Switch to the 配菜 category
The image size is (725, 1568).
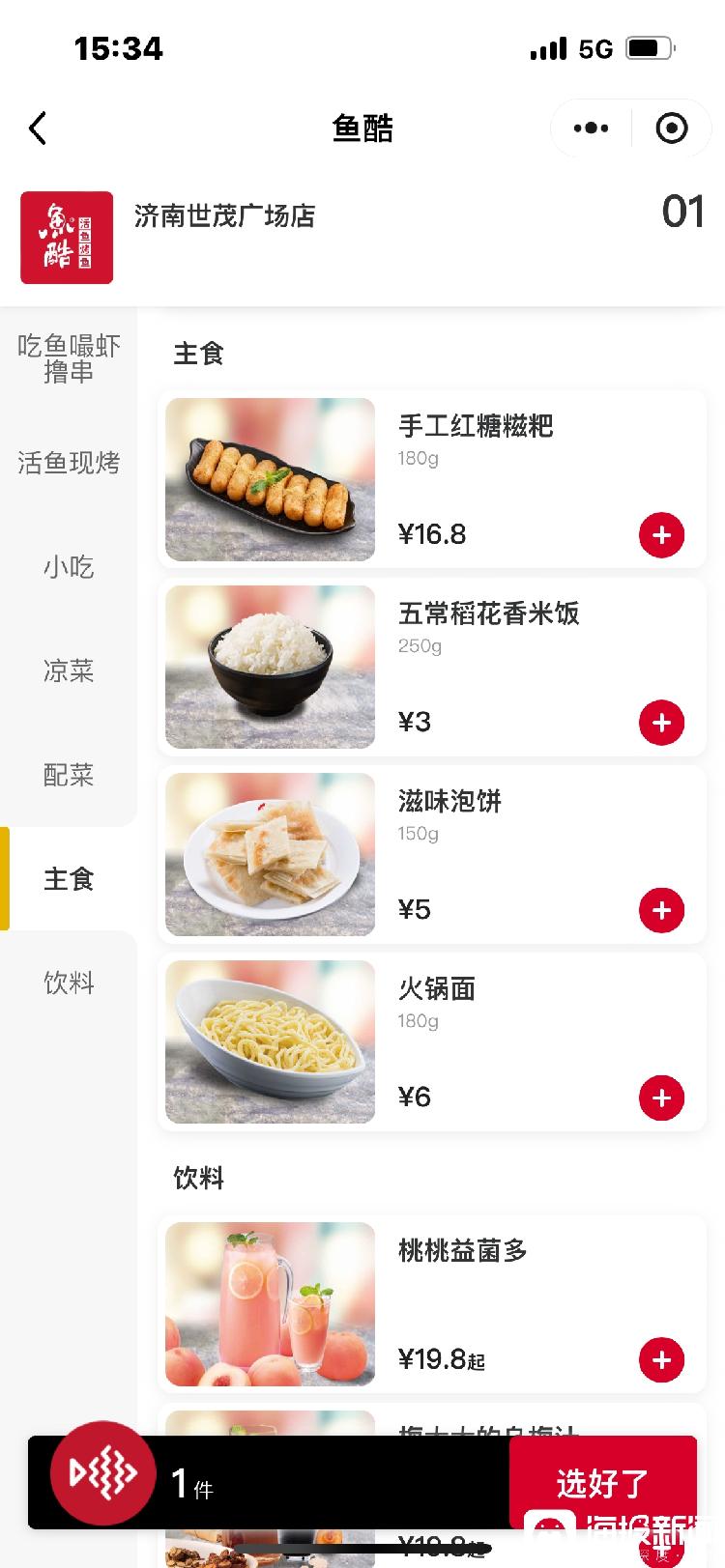click(69, 775)
